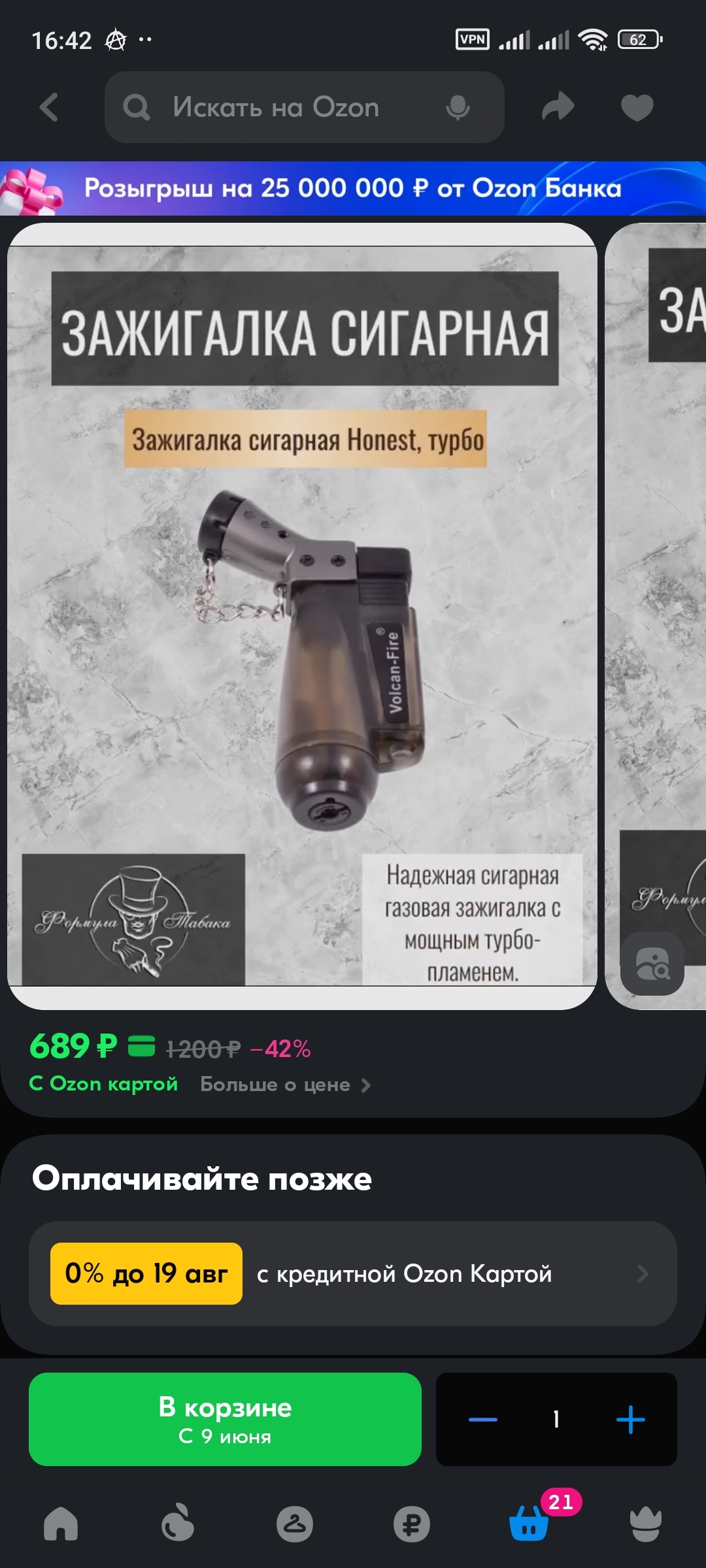Open Больше о цене details
Screen dimensions: 706x1568
tap(285, 1085)
